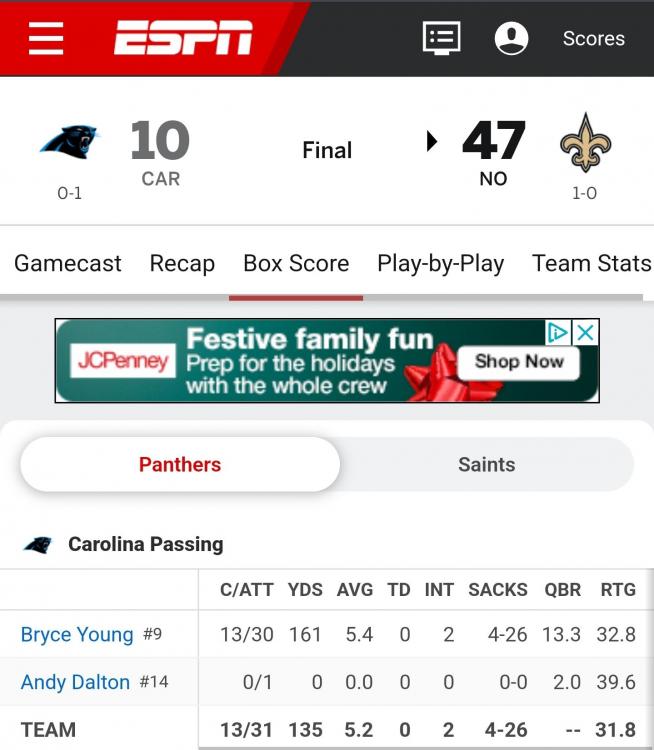Screen dimensions: 654x750
Task: Select the Box Score tab
Action: tap(296, 263)
